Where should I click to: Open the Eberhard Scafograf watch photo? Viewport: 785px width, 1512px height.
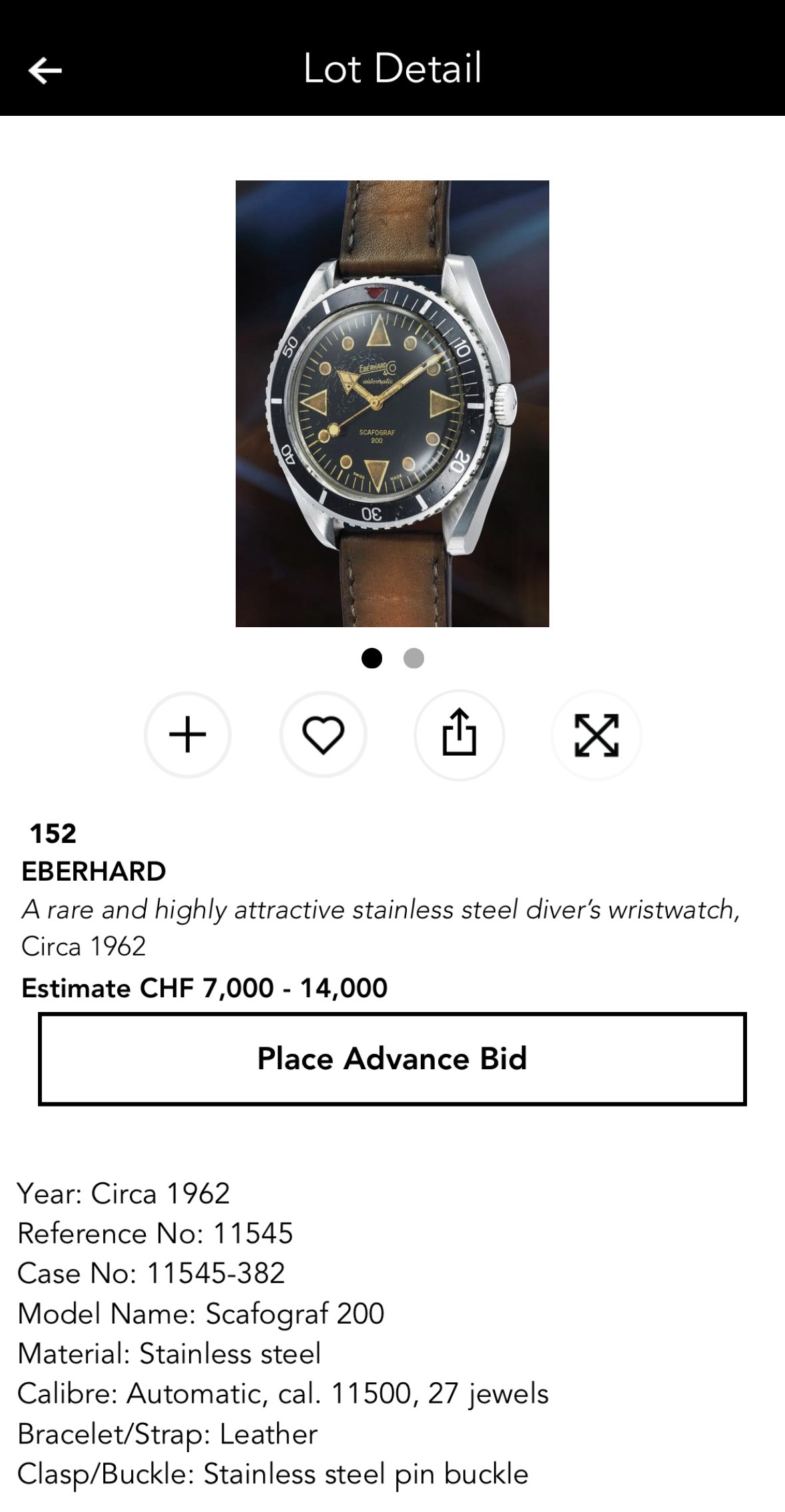click(x=392, y=403)
